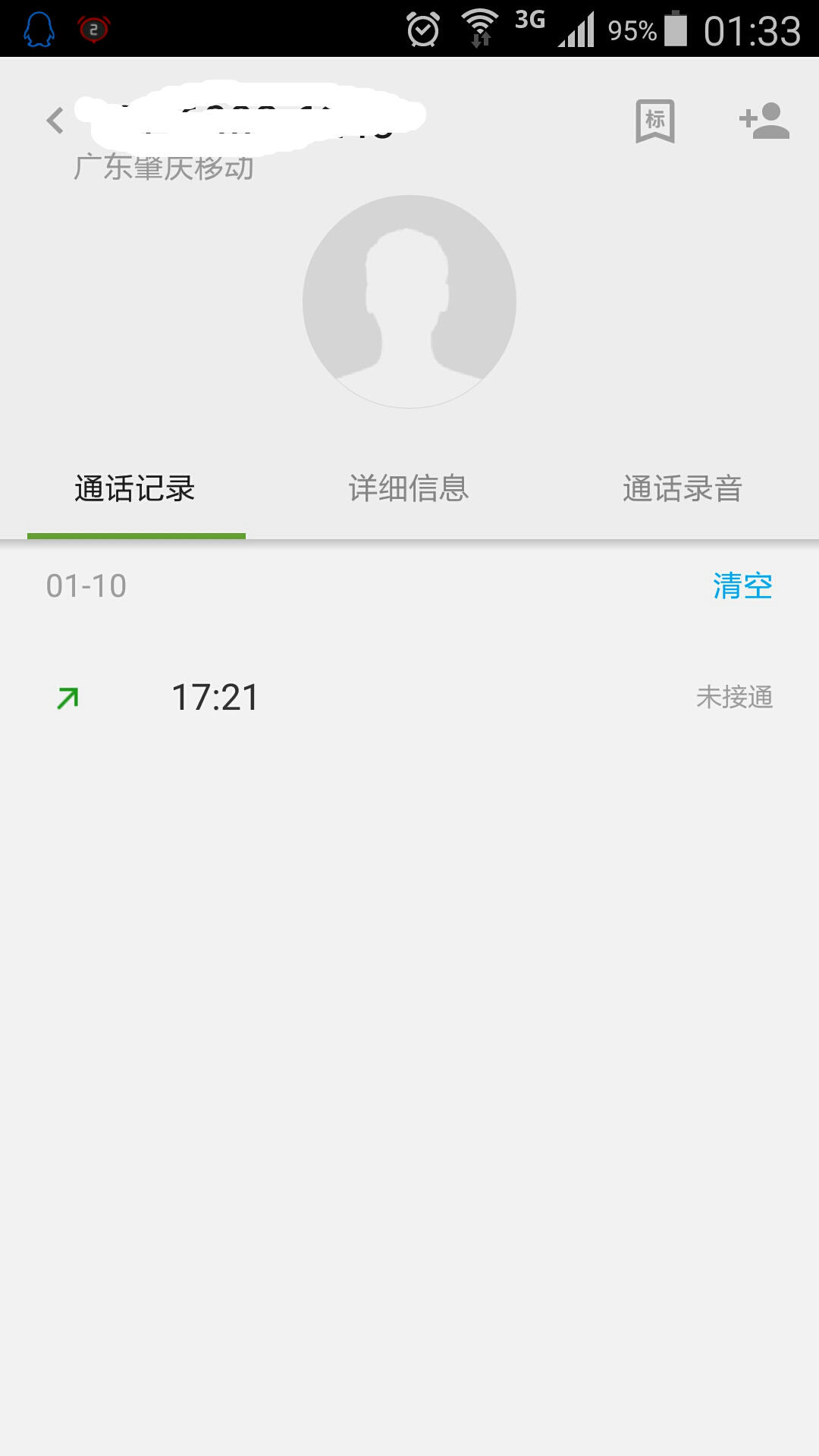Switch to the 详细信息 tab

coord(409,489)
